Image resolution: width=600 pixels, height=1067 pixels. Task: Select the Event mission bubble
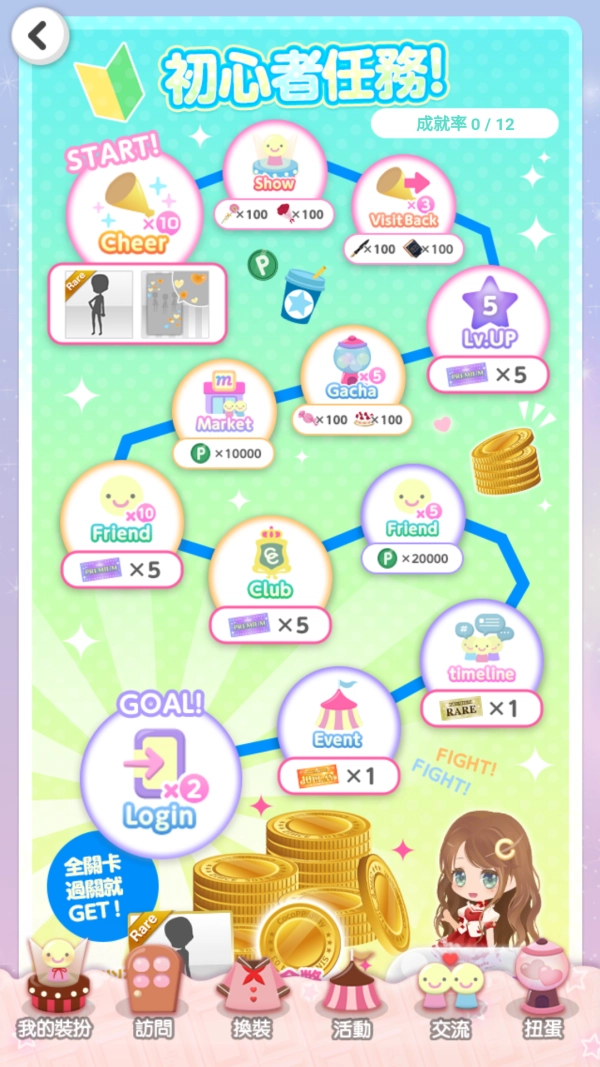pos(338,717)
